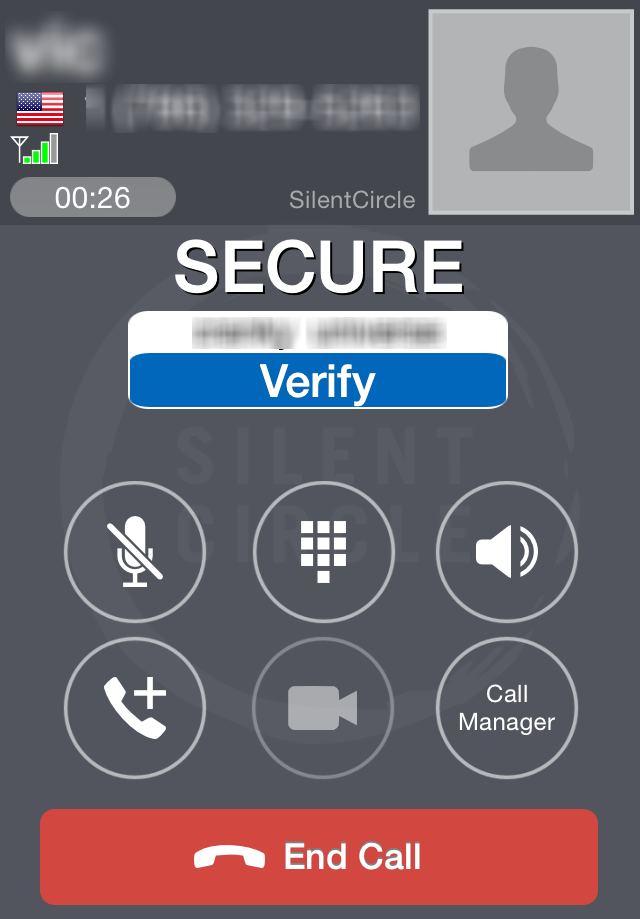End the current call
The height and width of the screenshot is (919, 640).
(x=319, y=857)
